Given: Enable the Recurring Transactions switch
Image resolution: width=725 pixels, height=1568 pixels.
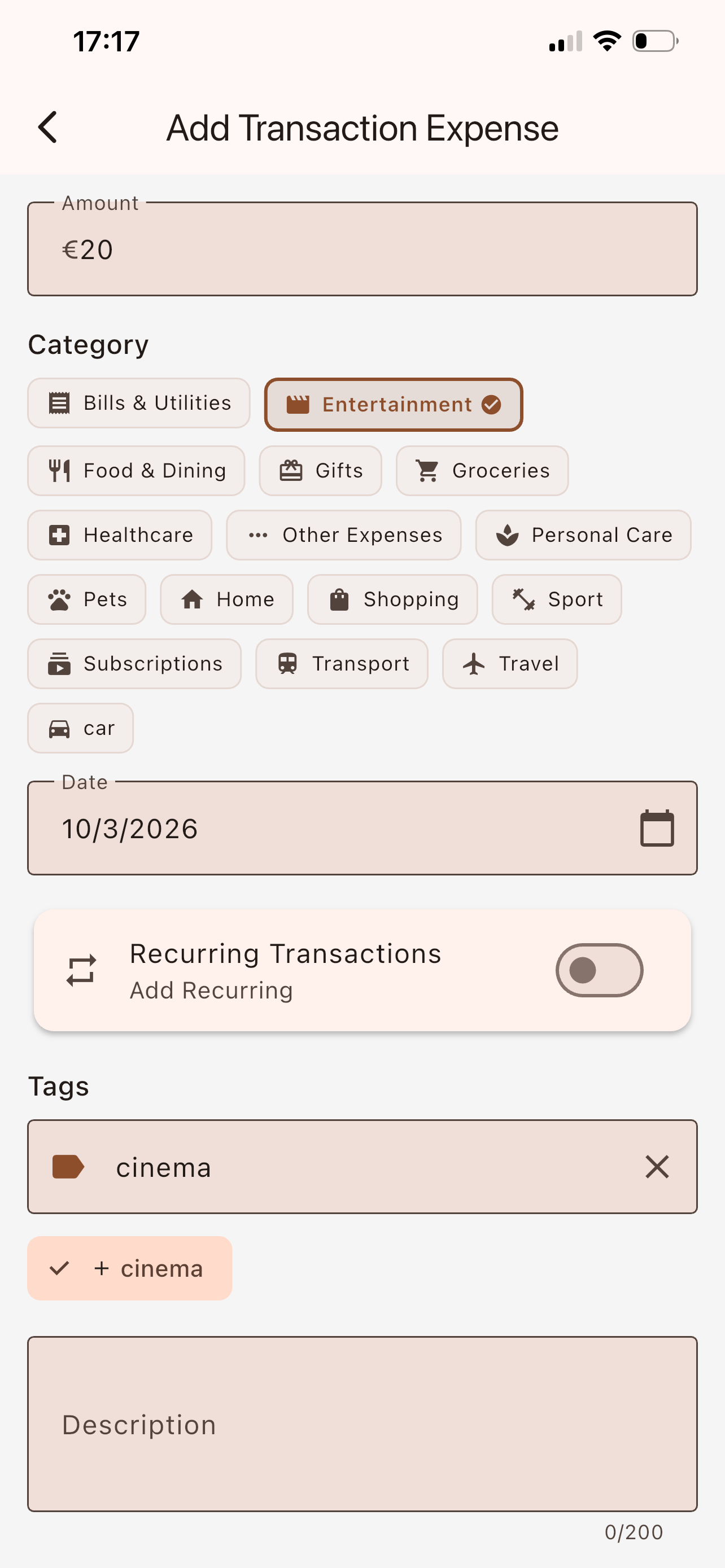Looking at the screenshot, I should (599, 969).
